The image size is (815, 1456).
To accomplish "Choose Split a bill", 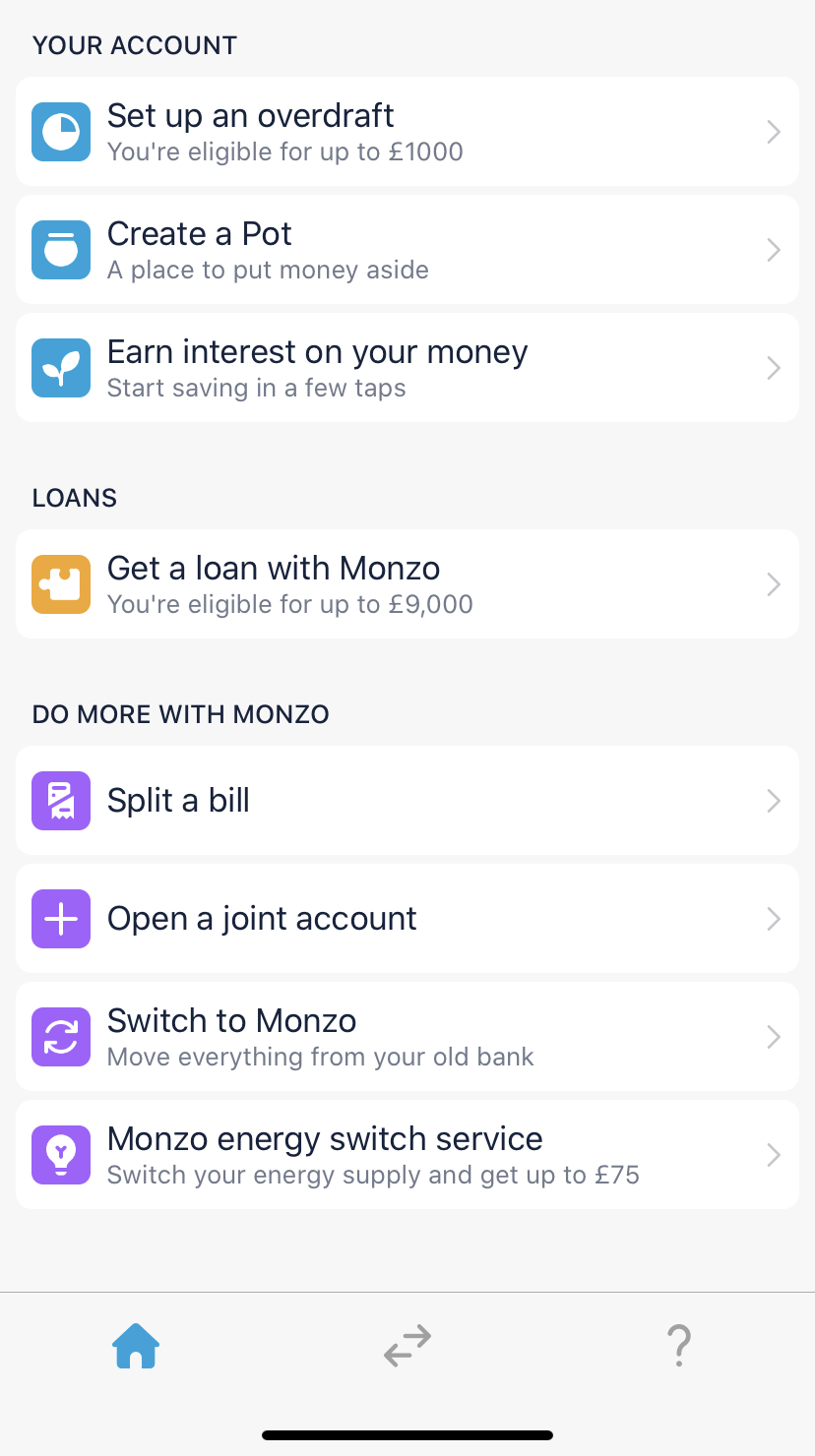I will (407, 801).
